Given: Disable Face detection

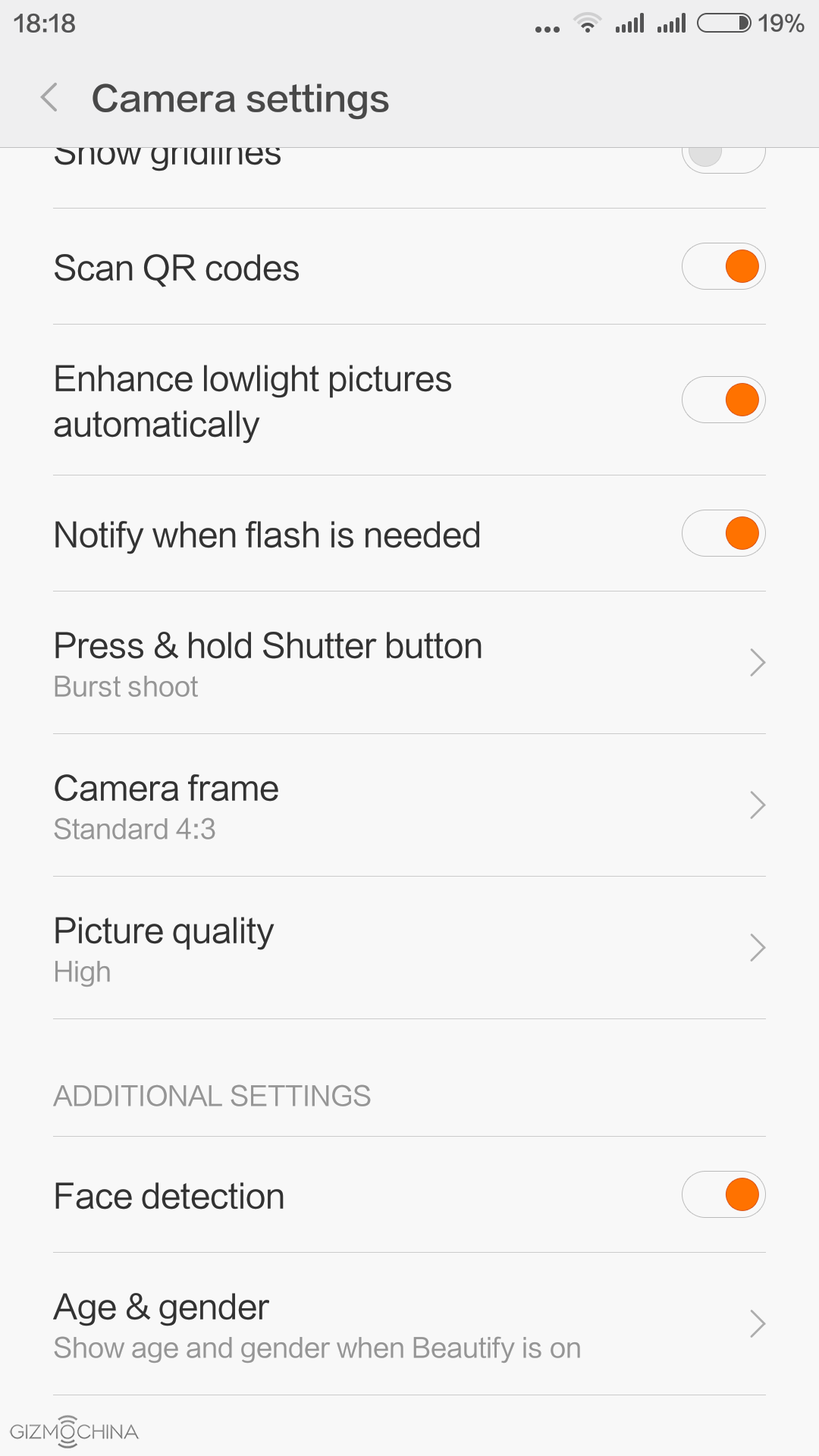Looking at the screenshot, I should point(723,1195).
